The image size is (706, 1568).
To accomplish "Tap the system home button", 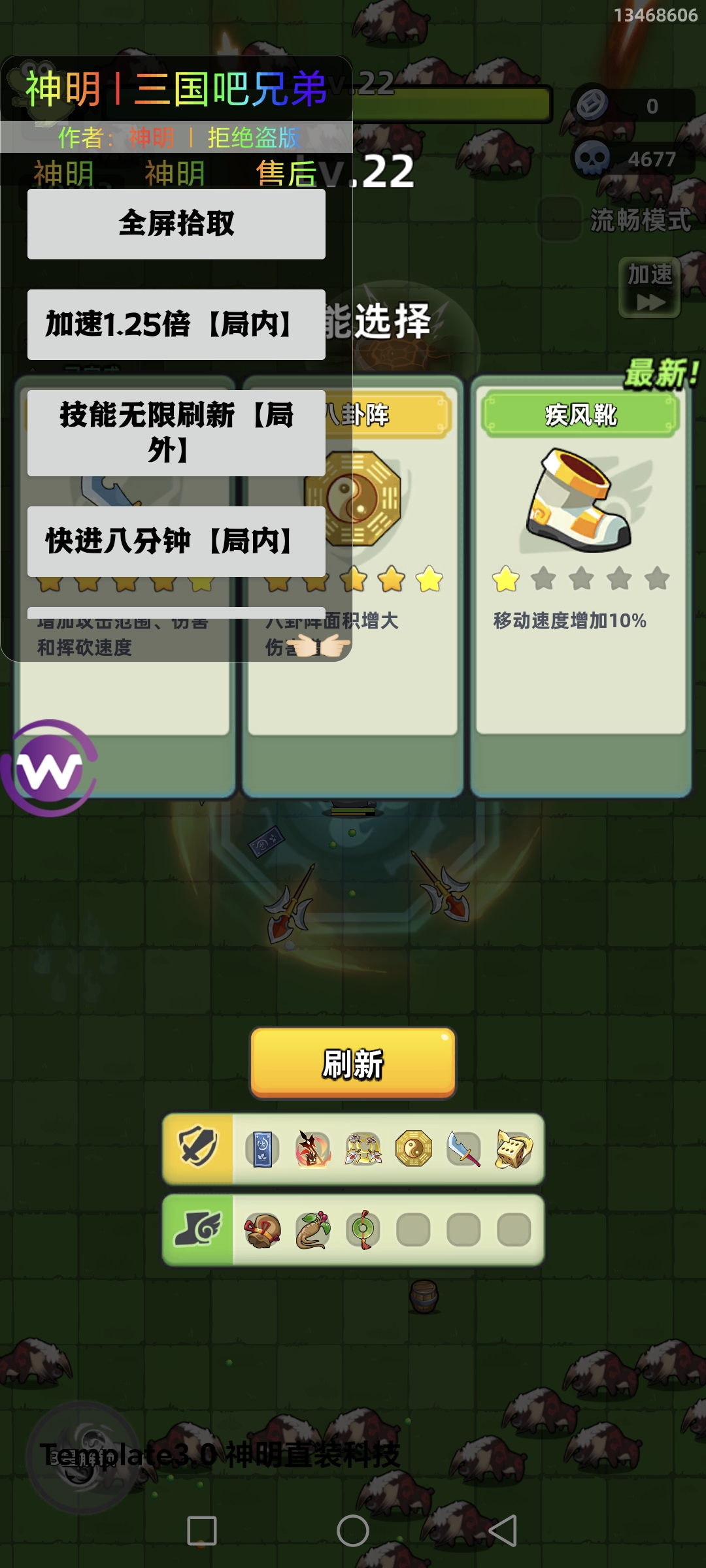I will (353, 1531).
